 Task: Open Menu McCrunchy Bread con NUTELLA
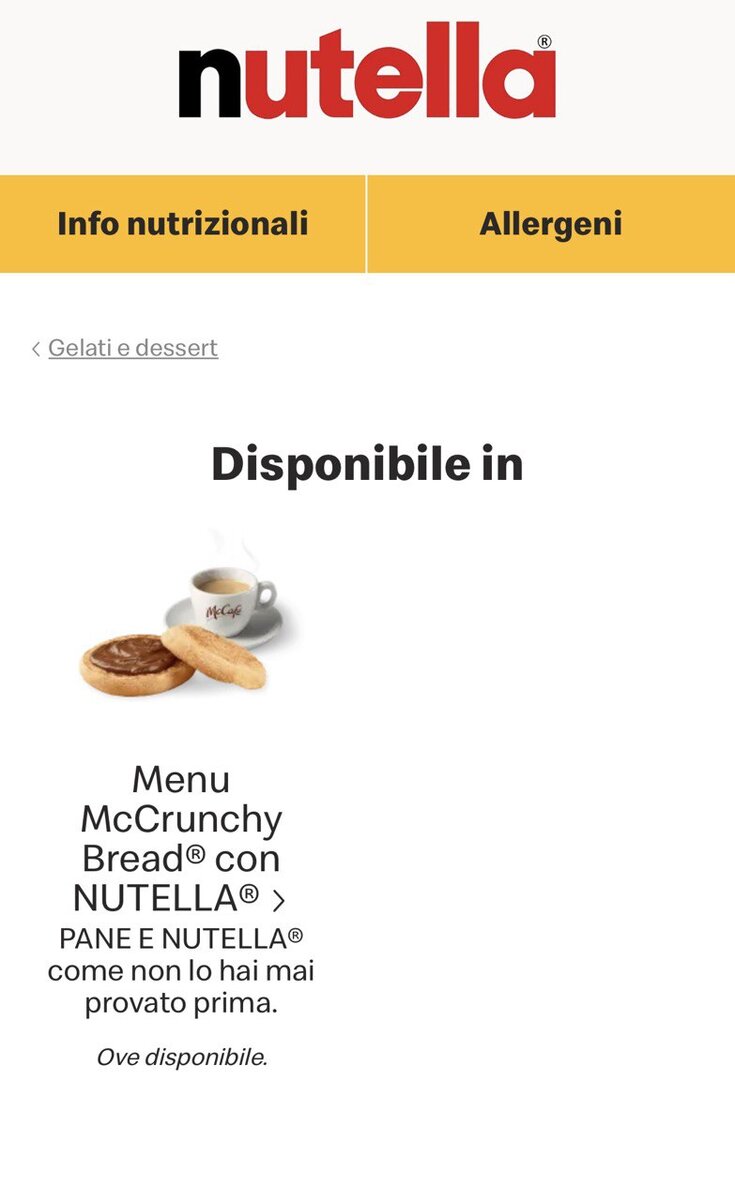tap(181, 838)
